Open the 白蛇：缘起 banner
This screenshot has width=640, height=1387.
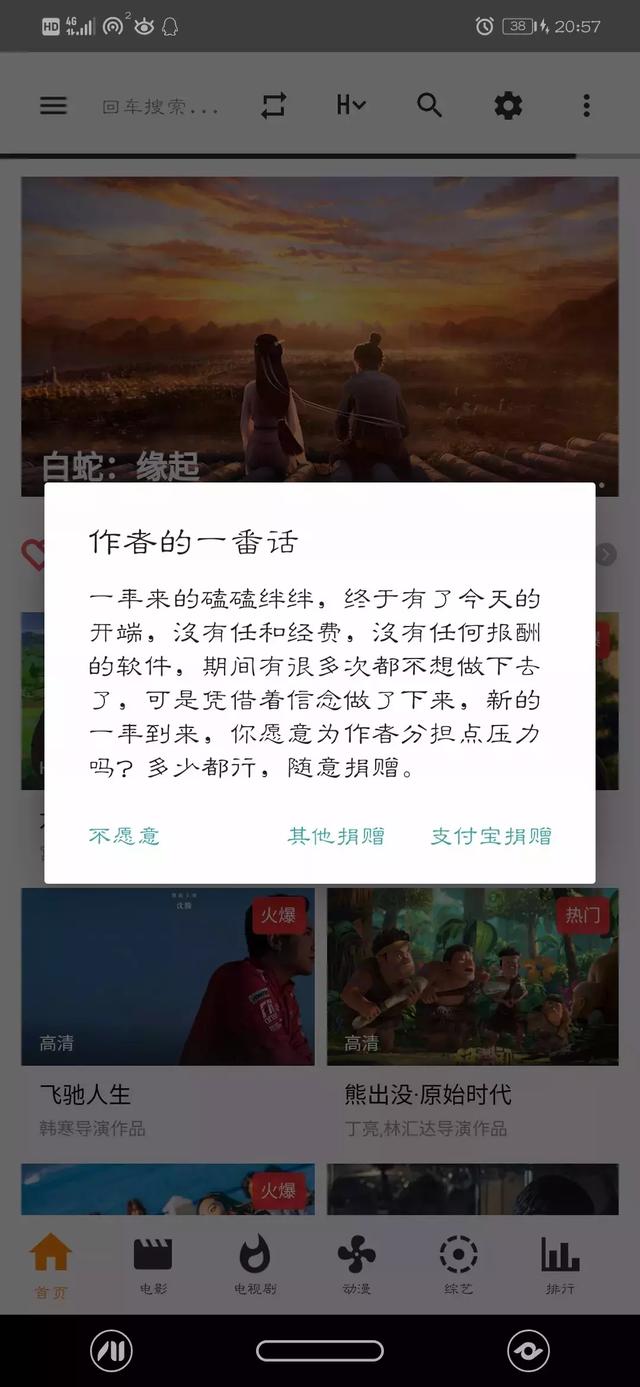(320, 336)
